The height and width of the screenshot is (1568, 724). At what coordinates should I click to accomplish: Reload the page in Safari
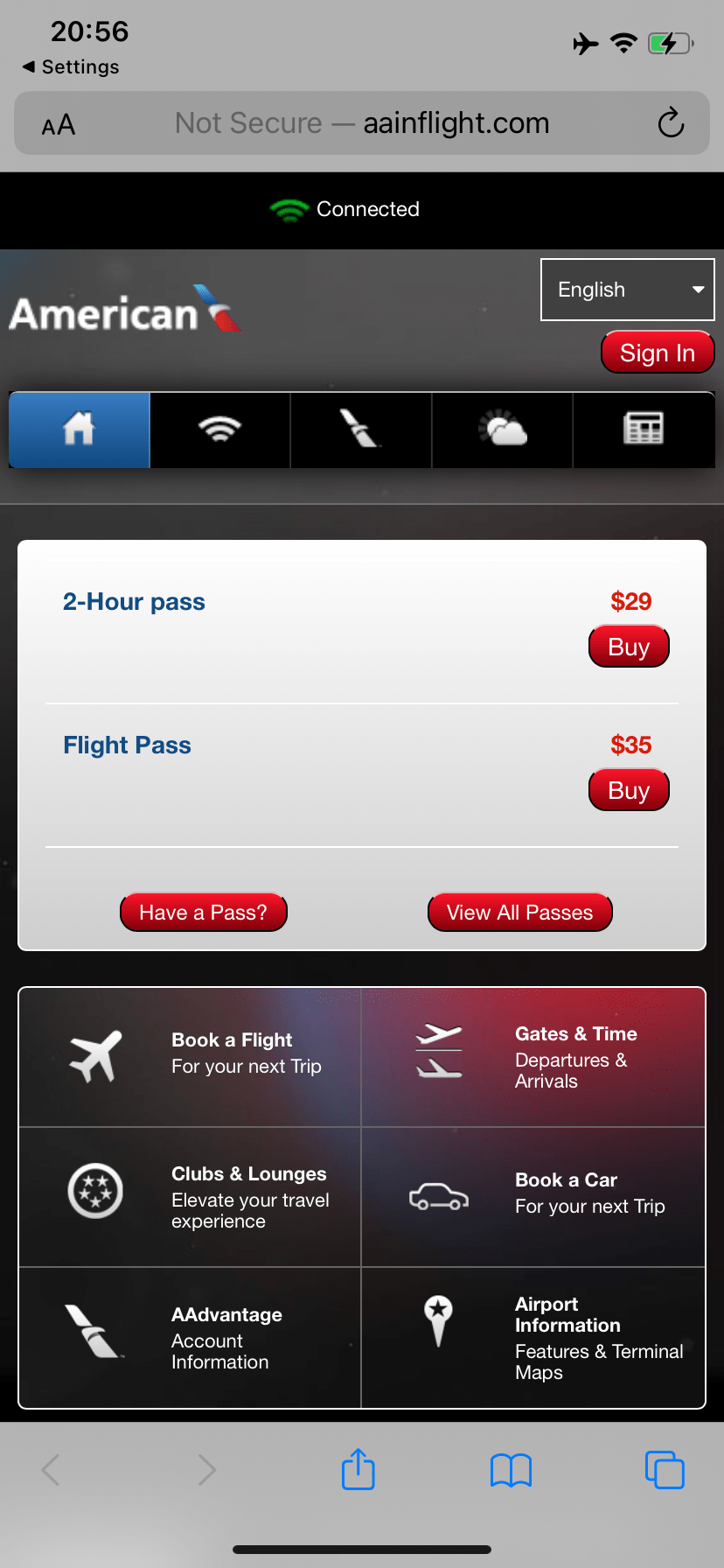click(671, 123)
